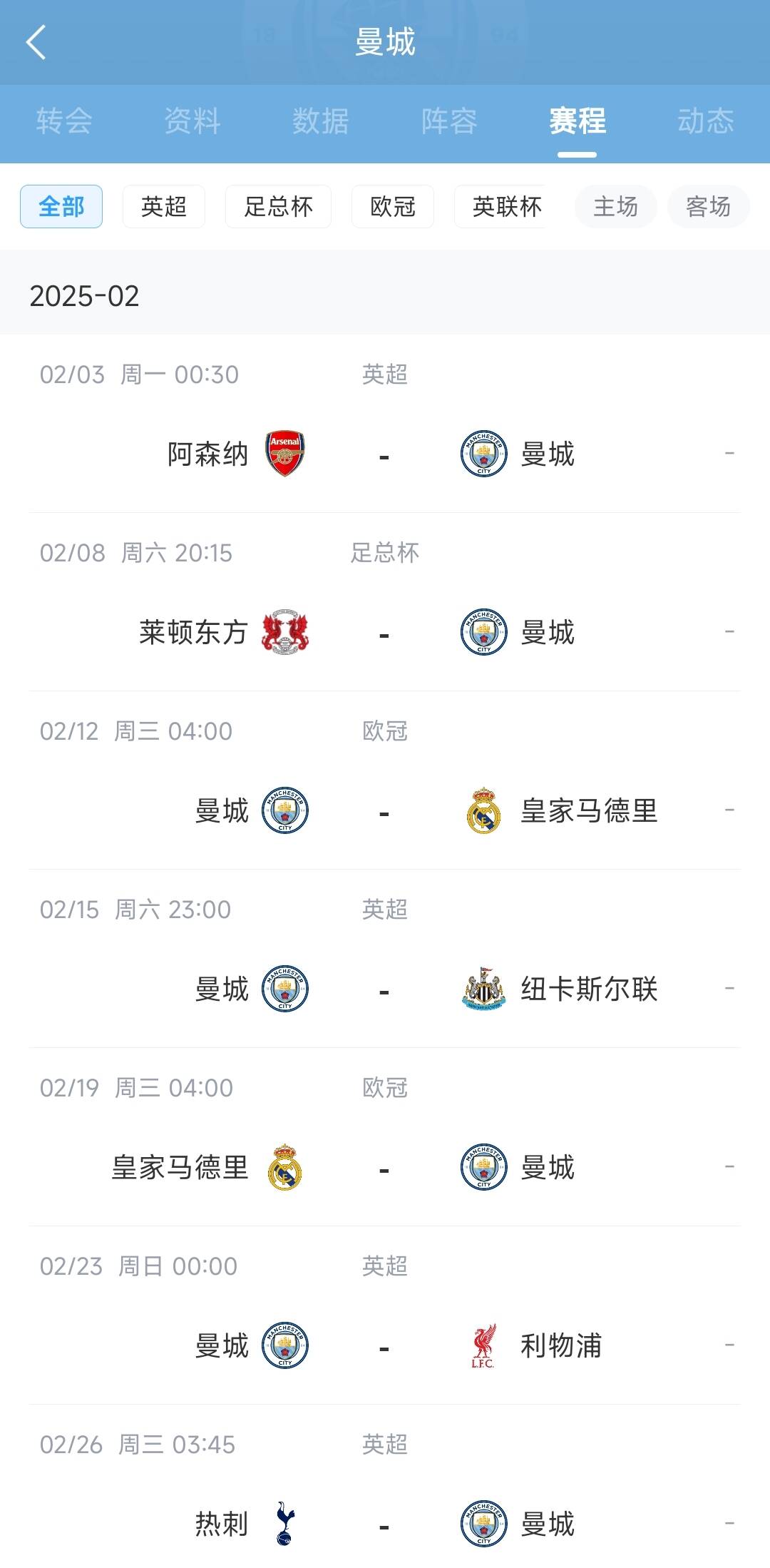
Task: Filter schedule by 英超
Action: point(164,207)
